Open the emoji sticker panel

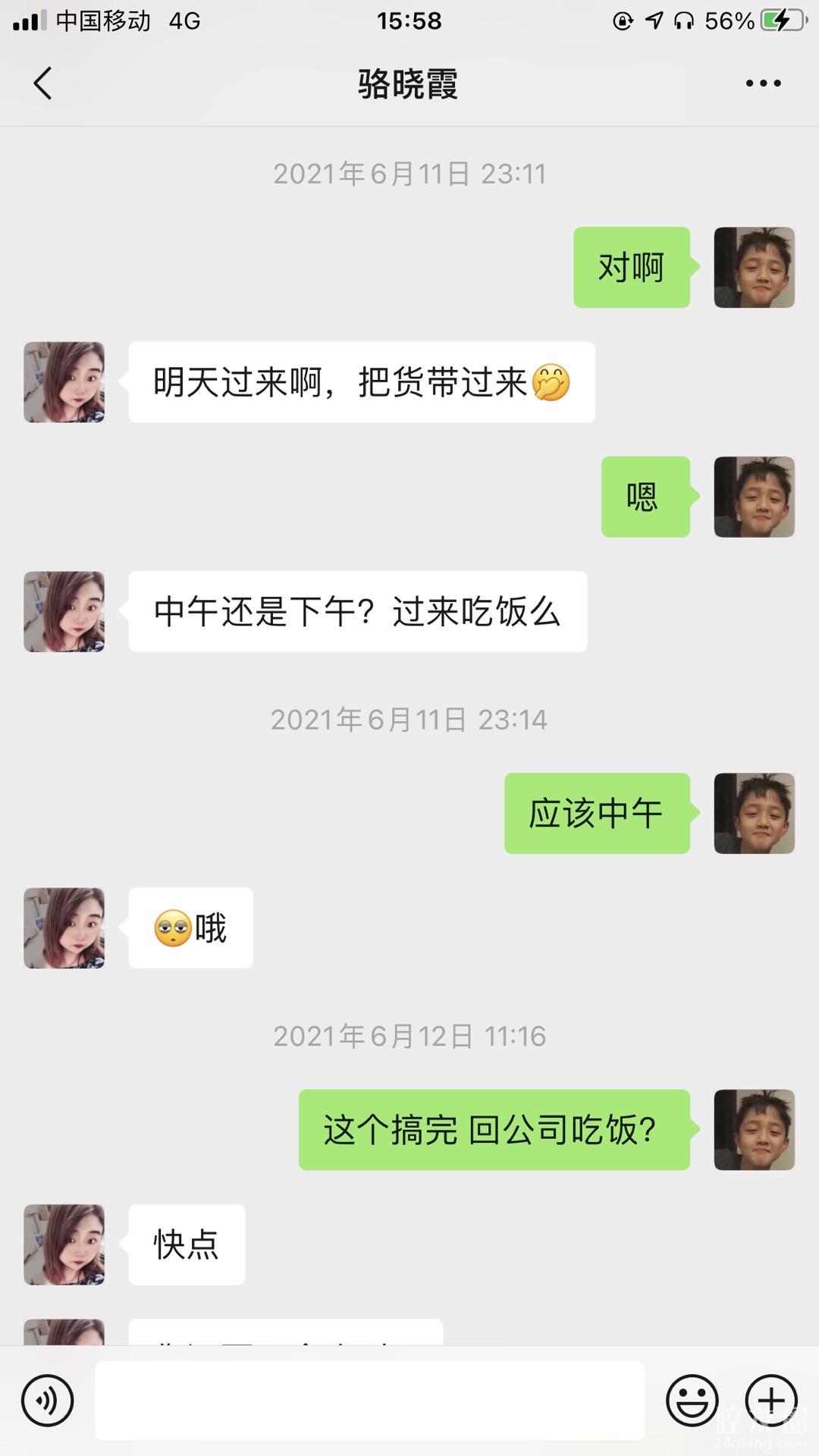[x=692, y=1400]
